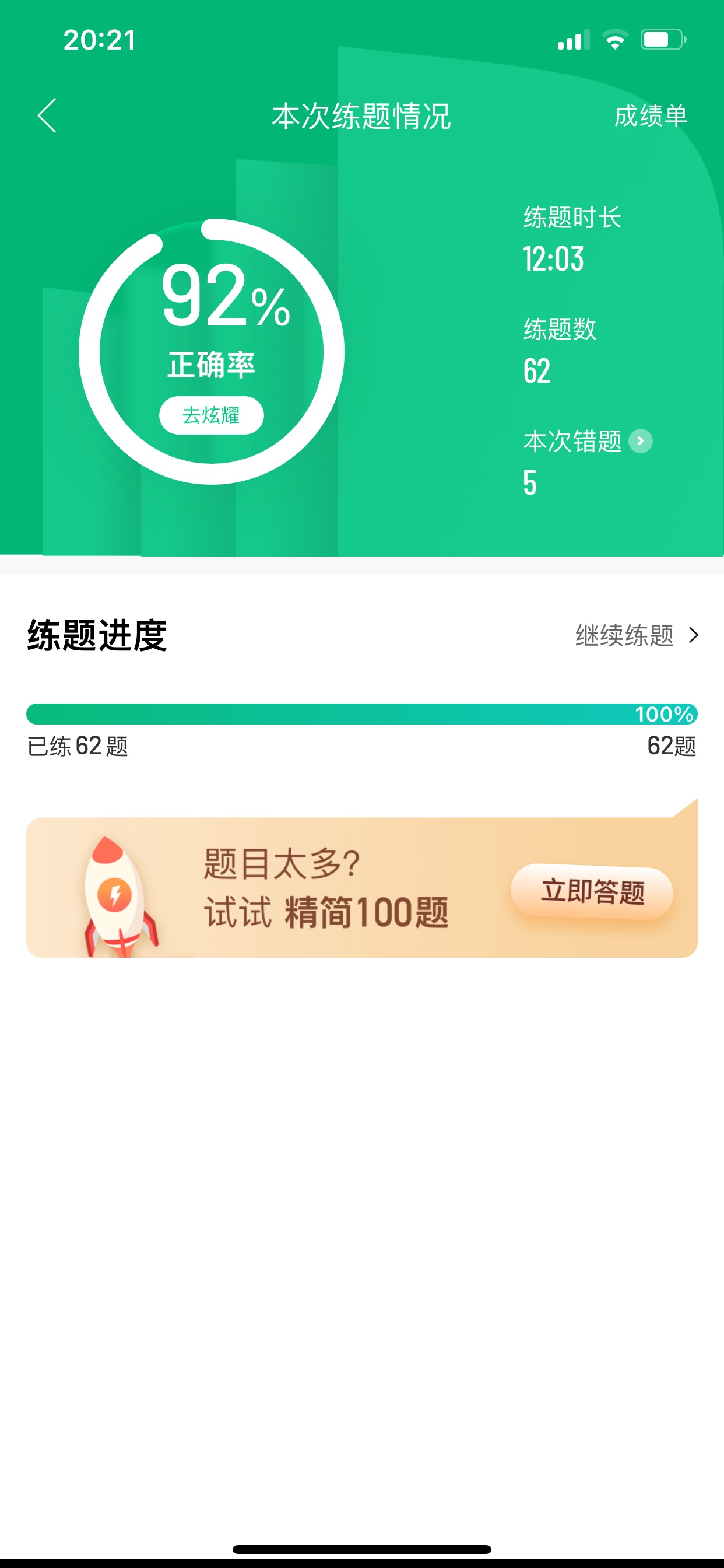This screenshot has height=1568, width=724.
Task: Continue practicing via 继续练题
Action: click(x=636, y=635)
